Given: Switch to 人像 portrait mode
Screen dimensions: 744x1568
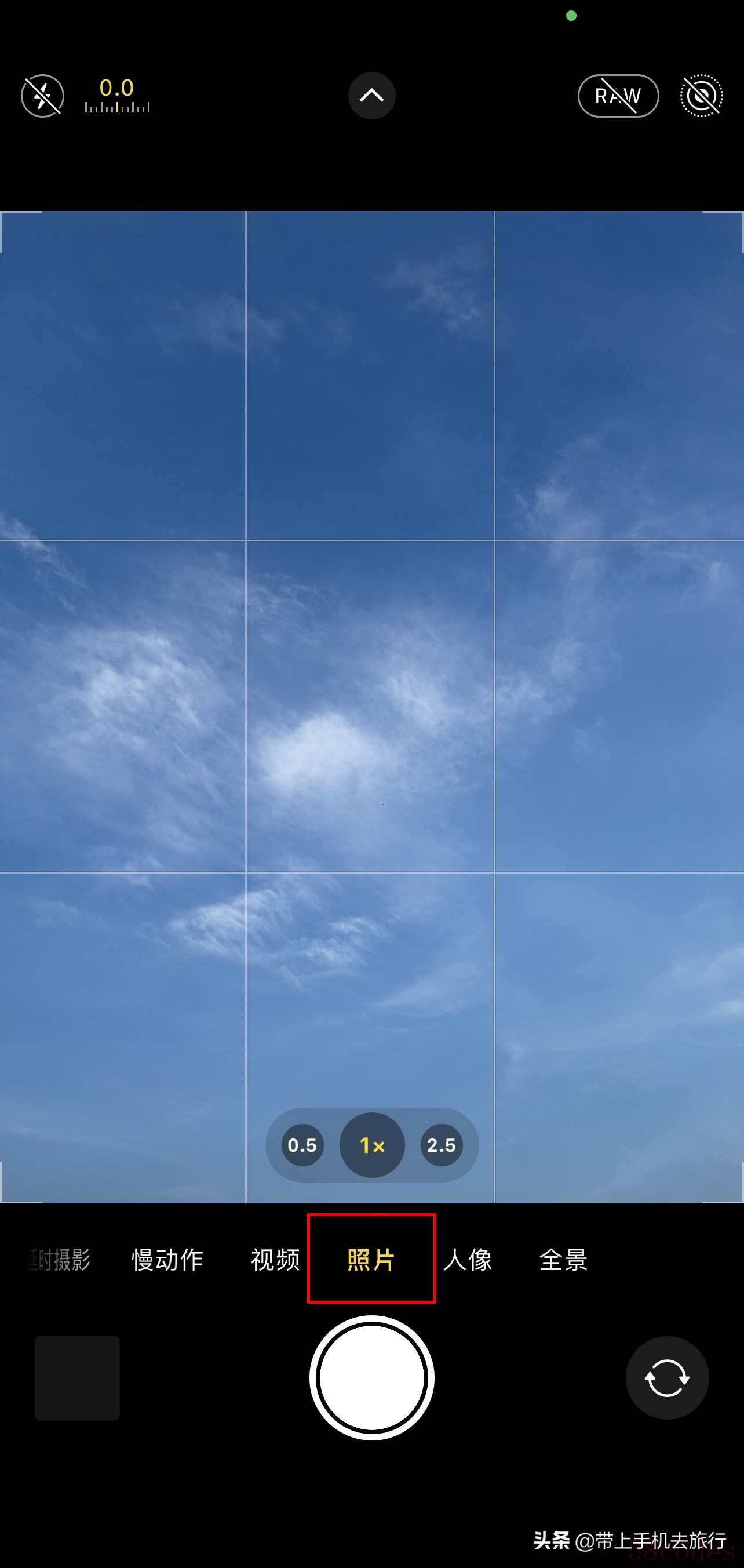Looking at the screenshot, I should tap(467, 1260).
